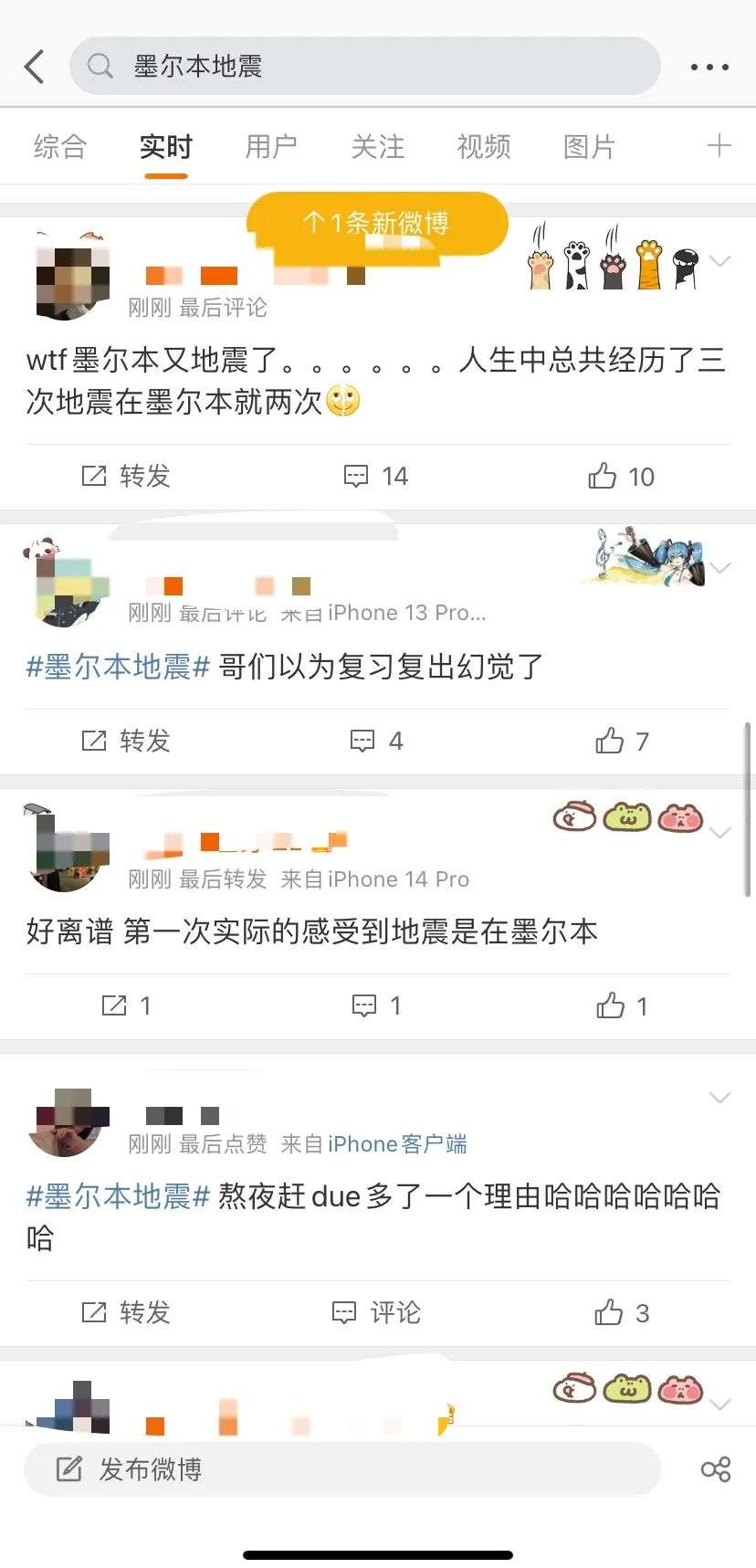Like the 哥们以为复习复出幻觉了 post
This screenshot has height=1568, width=756.
click(x=621, y=741)
